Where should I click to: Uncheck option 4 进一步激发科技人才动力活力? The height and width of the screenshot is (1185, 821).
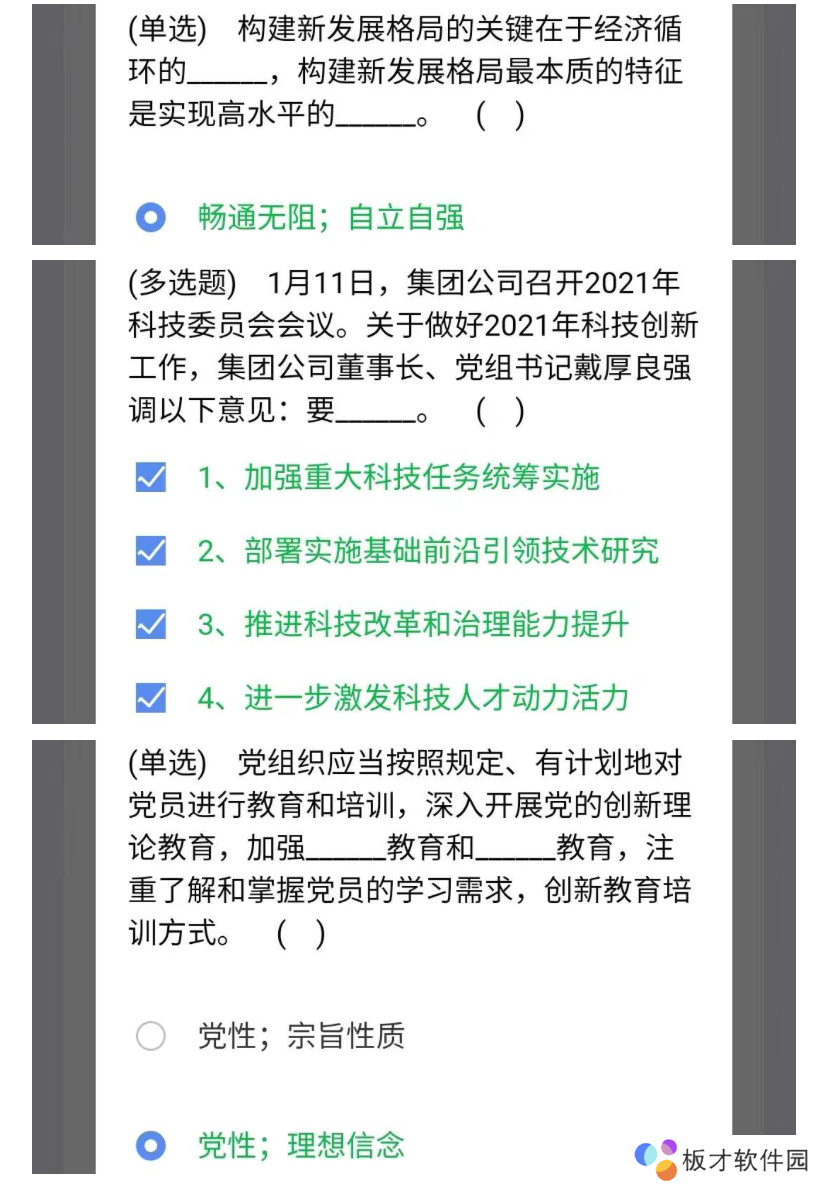click(151, 698)
